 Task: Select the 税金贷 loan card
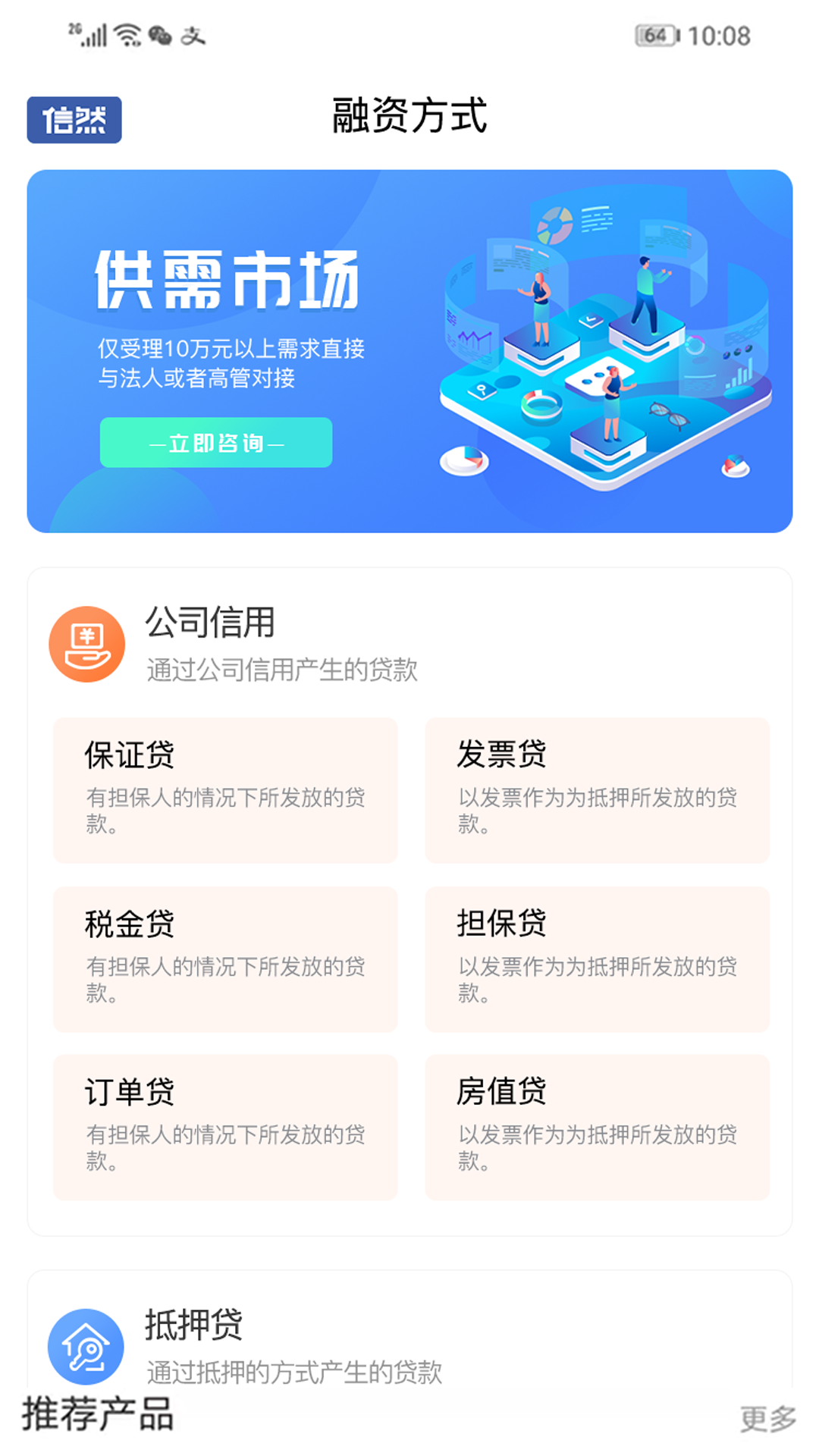[x=225, y=959]
